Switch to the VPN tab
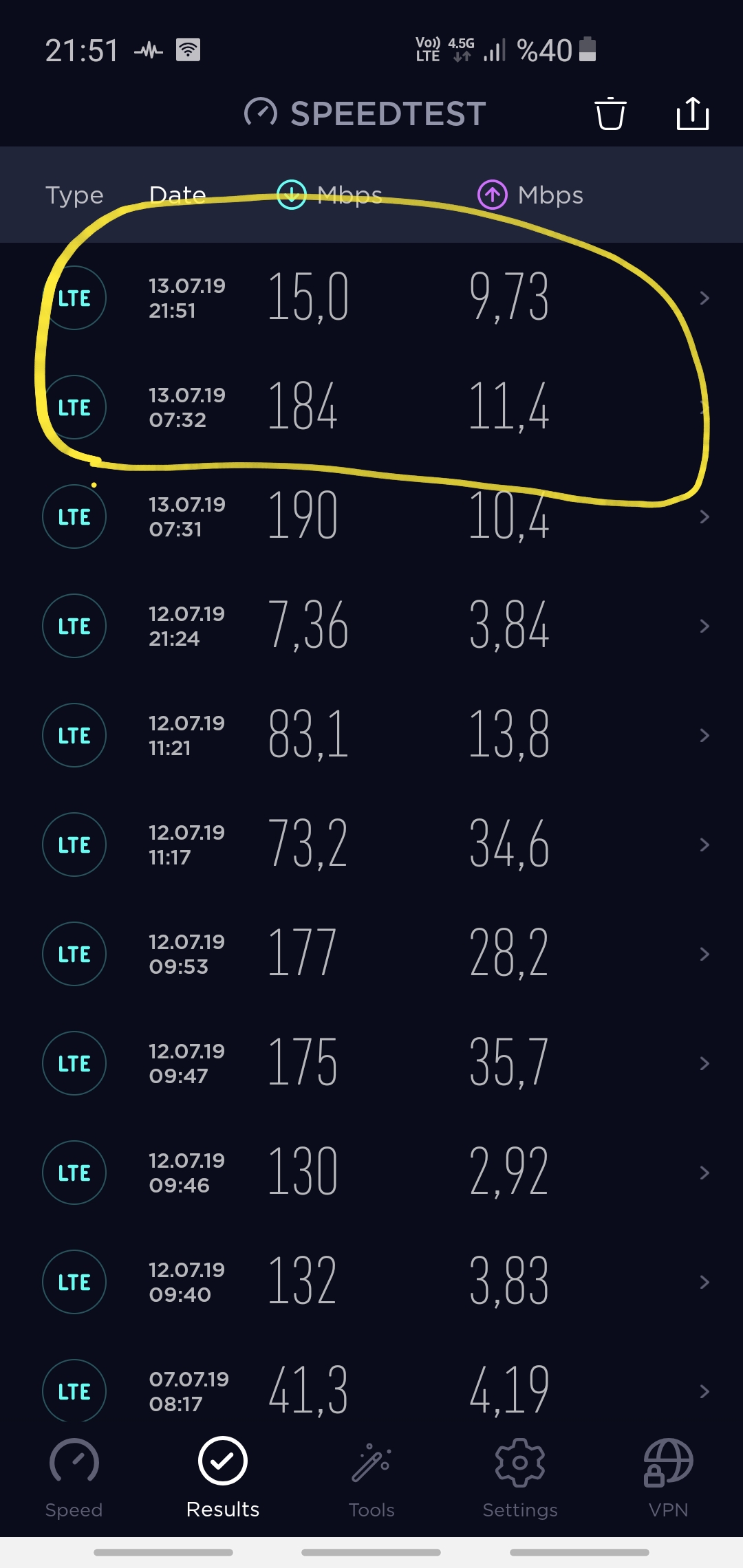The height and width of the screenshot is (1568, 743). (x=668, y=1479)
